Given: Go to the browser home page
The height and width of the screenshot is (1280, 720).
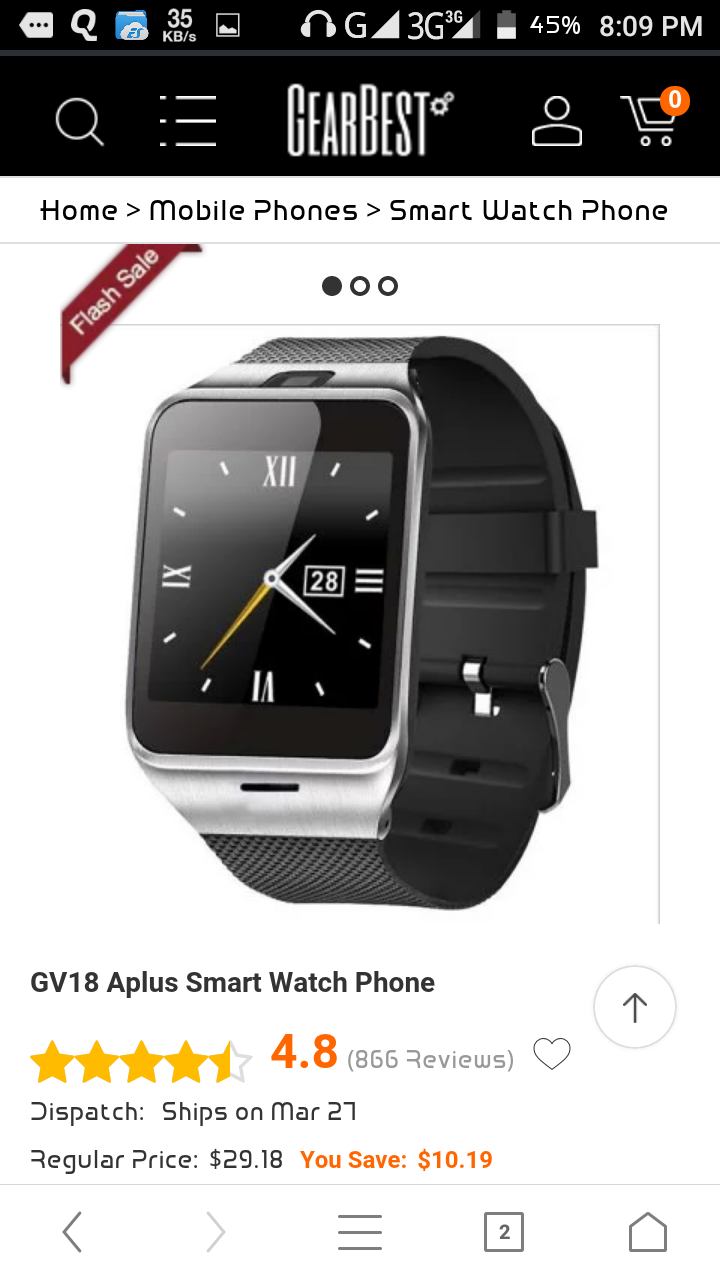Looking at the screenshot, I should 647,1232.
